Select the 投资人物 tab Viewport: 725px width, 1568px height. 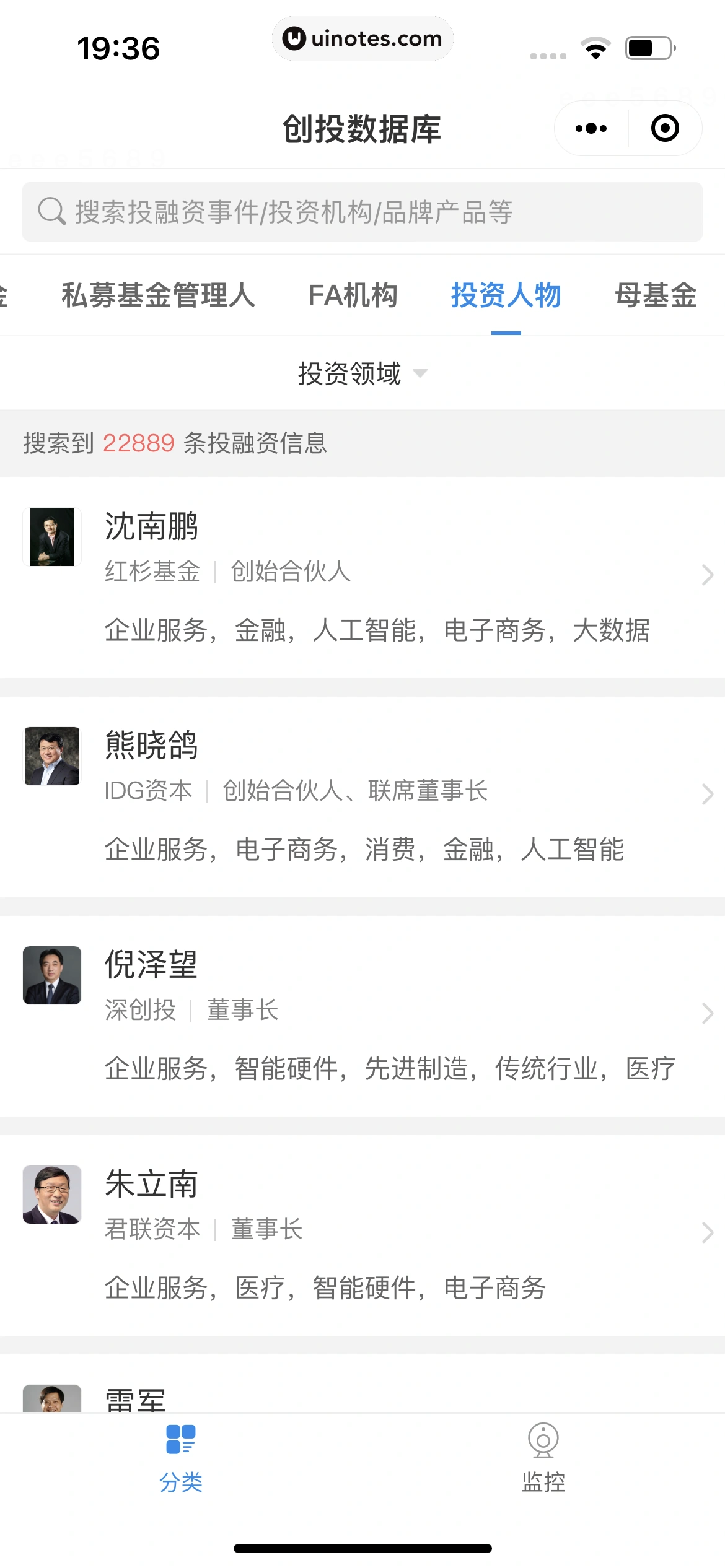506,295
